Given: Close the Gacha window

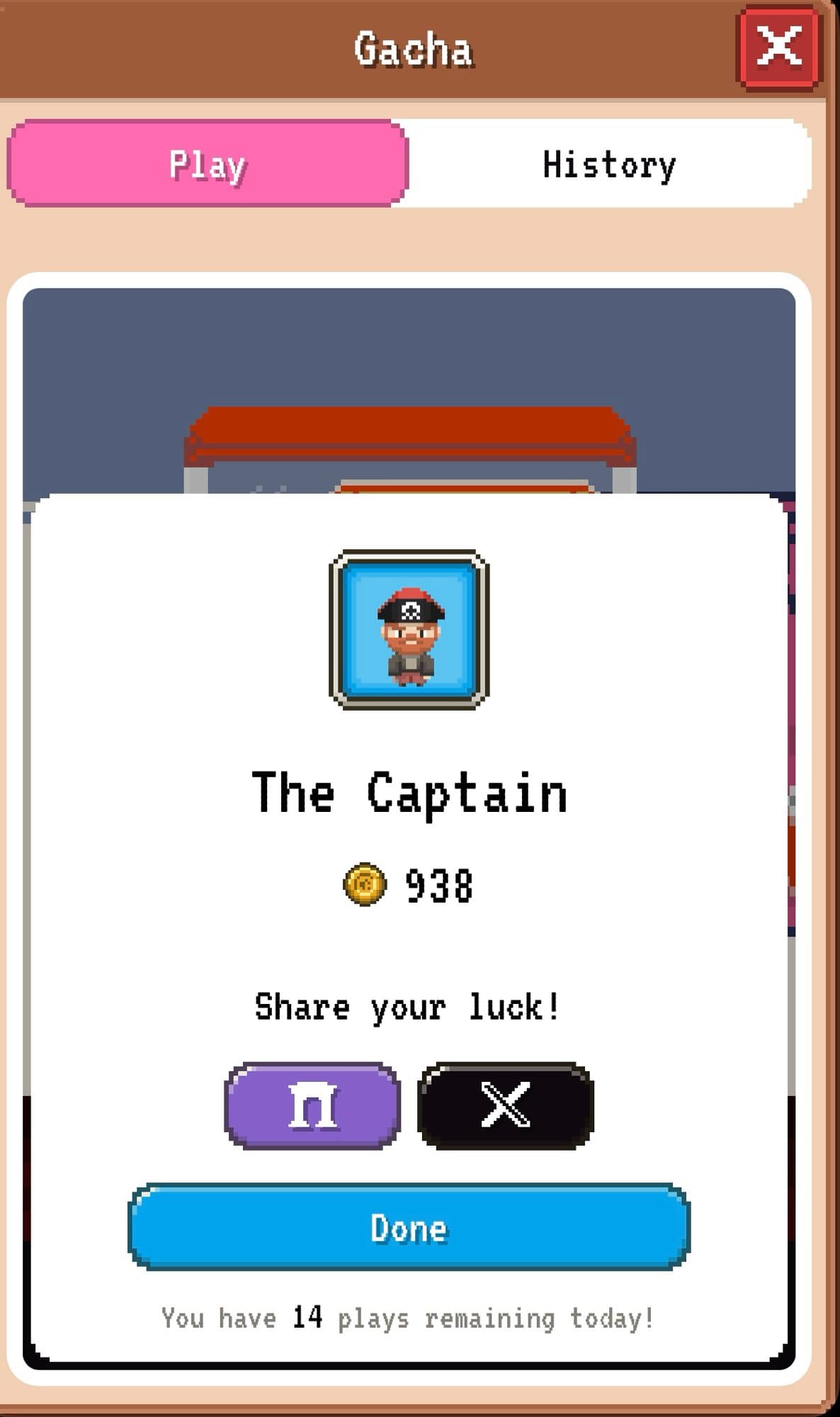Looking at the screenshot, I should [x=778, y=47].
